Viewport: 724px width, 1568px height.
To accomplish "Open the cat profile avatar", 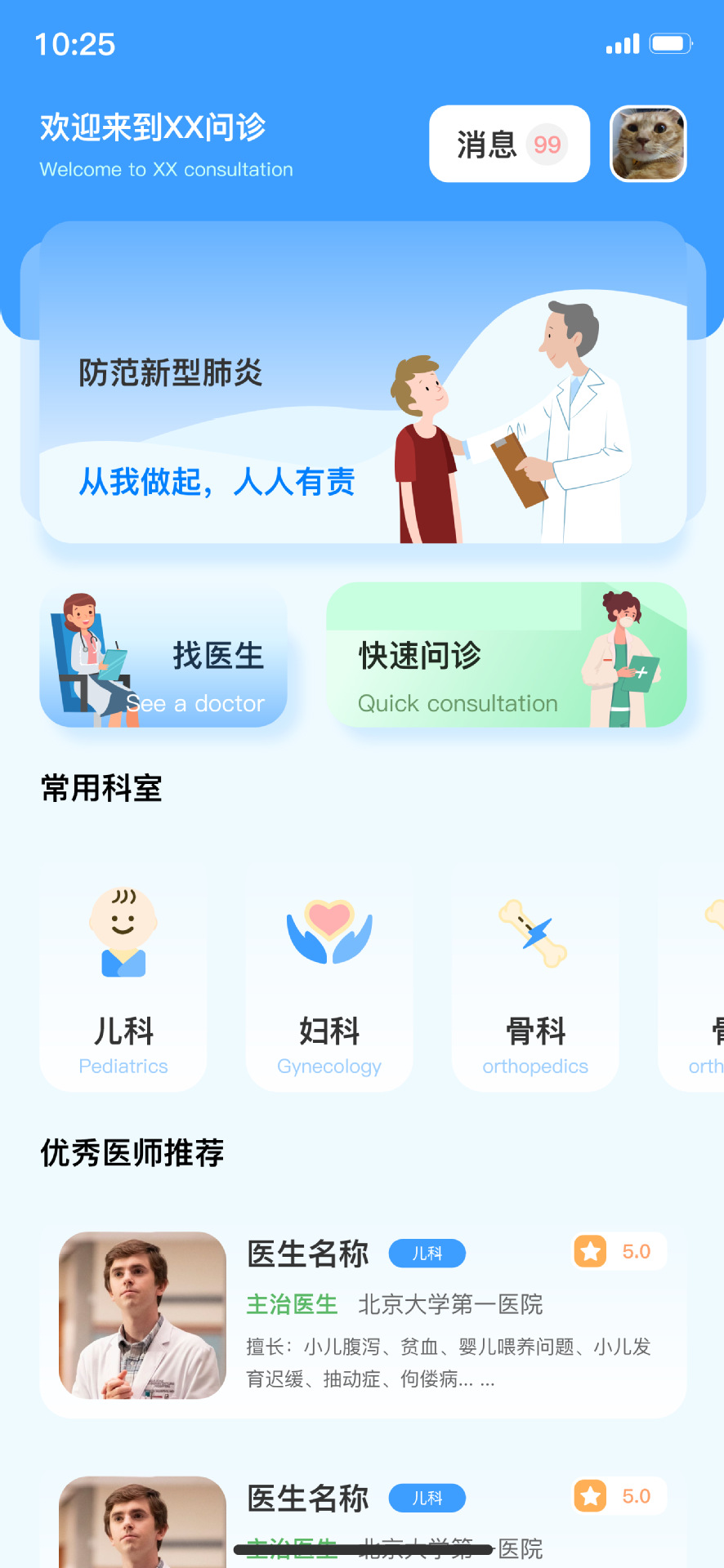I will (x=648, y=145).
